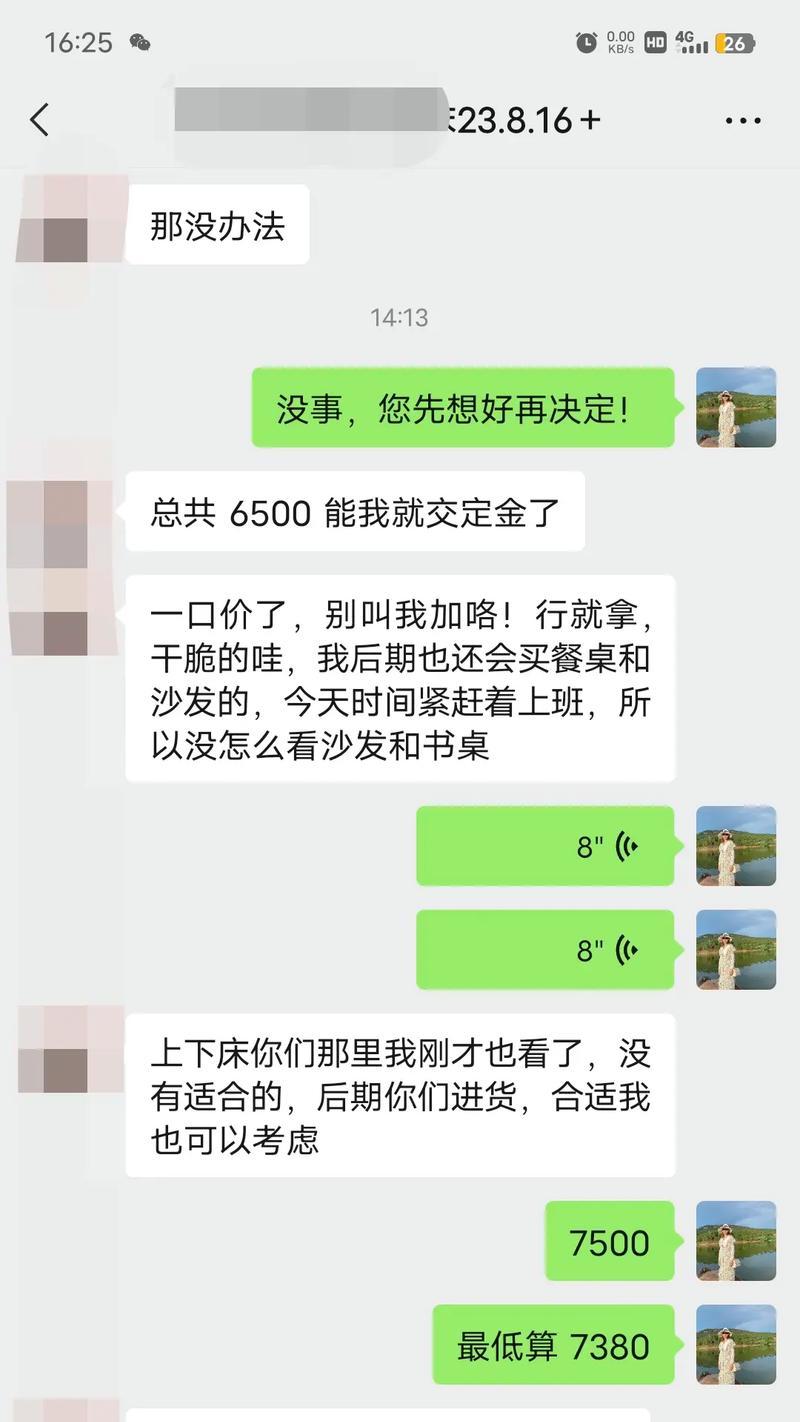Go back to the chat list
The width and height of the screenshot is (800, 1422).
[x=39, y=121]
